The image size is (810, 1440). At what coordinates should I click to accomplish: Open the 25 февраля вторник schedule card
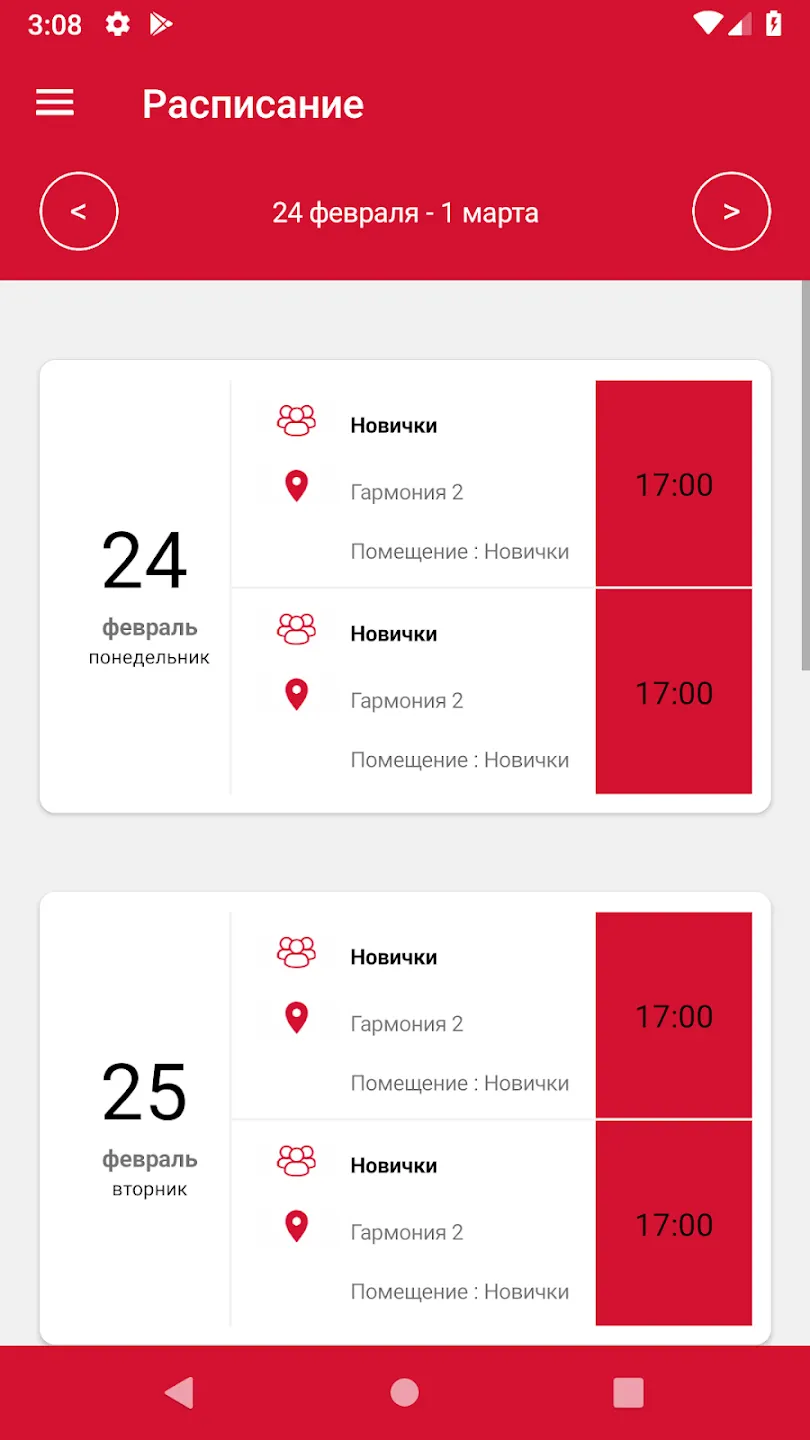click(x=405, y=1118)
